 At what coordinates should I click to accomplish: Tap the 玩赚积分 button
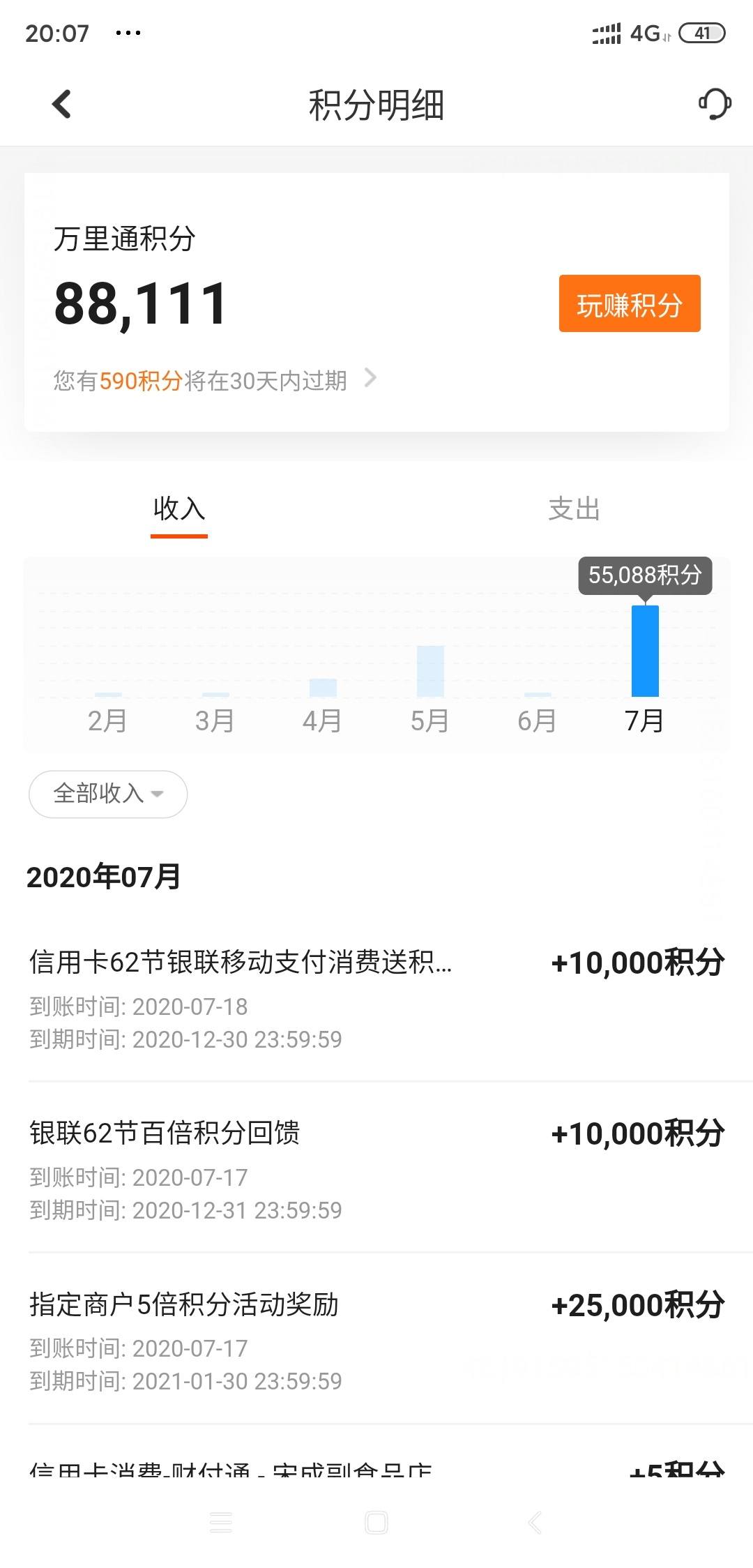[x=630, y=303]
